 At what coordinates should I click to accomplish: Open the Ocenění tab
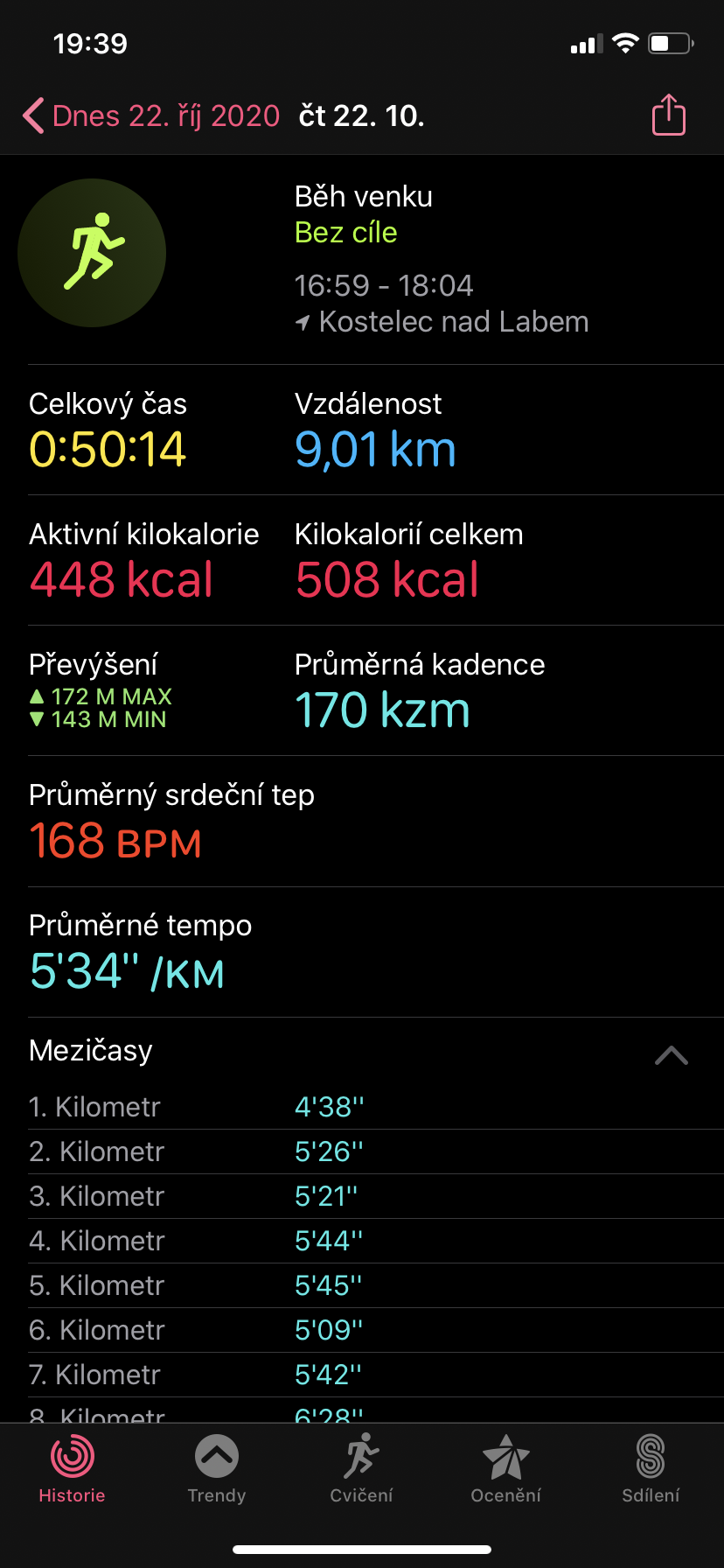point(506,1469)
